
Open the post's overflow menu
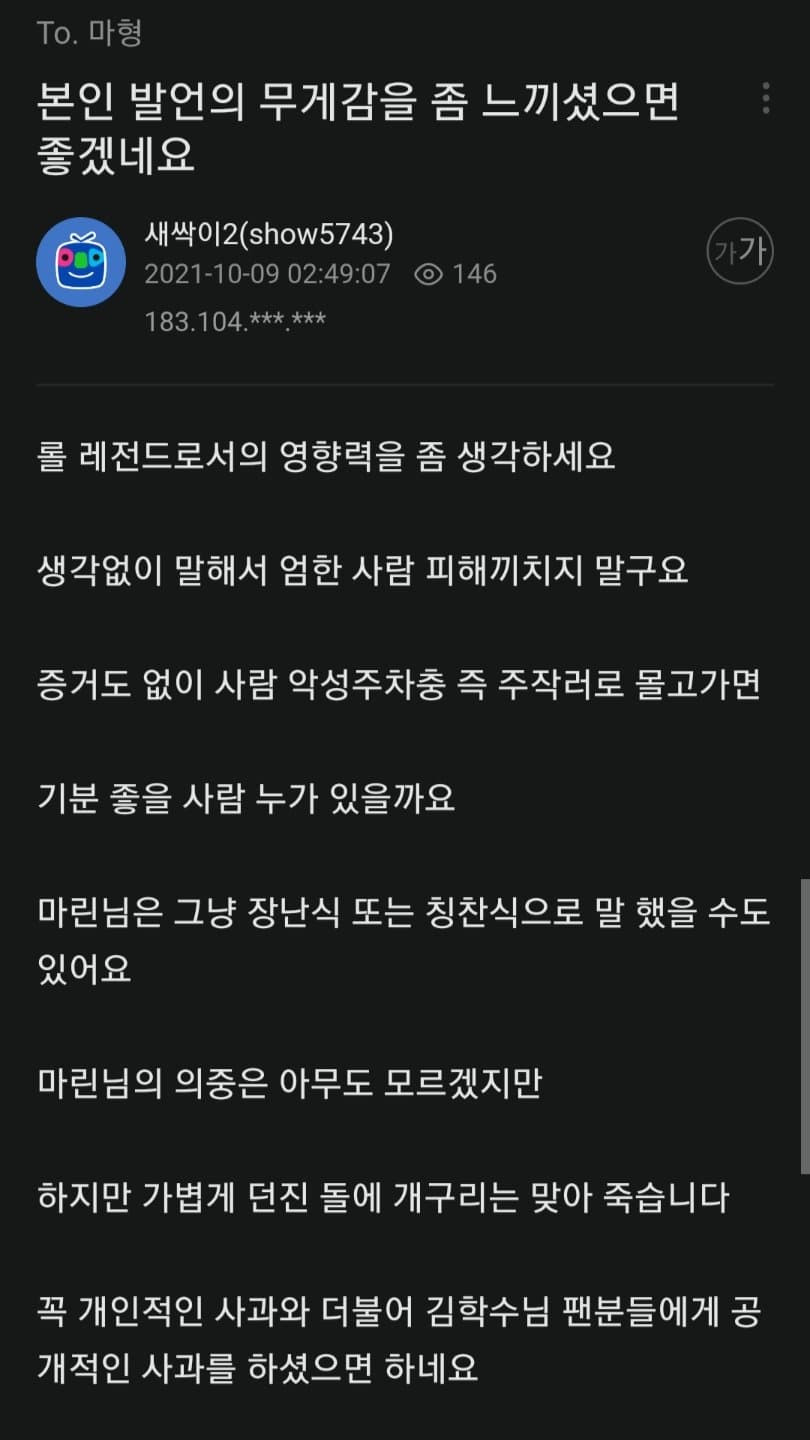765,99
